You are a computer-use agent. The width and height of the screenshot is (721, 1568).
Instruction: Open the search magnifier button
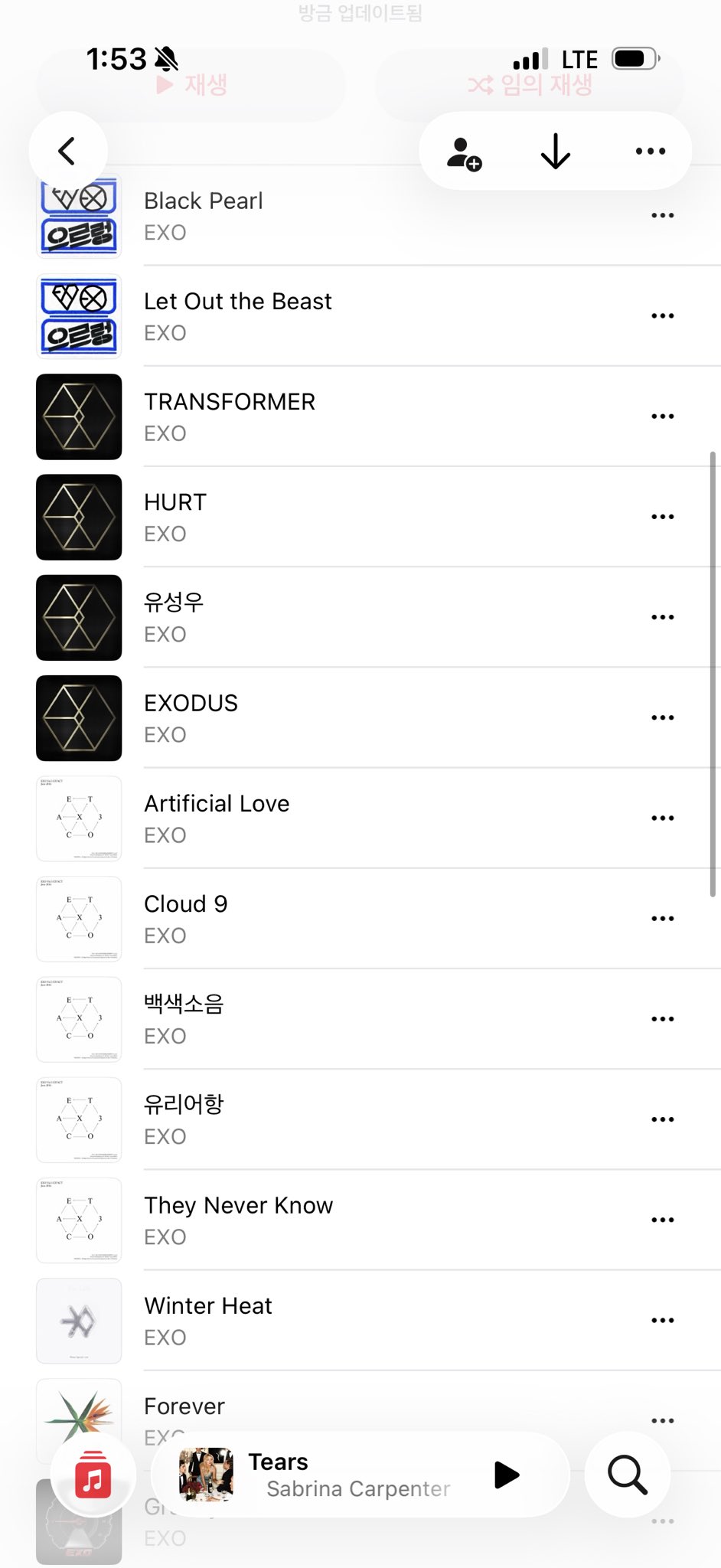(x=628, y=1475)
